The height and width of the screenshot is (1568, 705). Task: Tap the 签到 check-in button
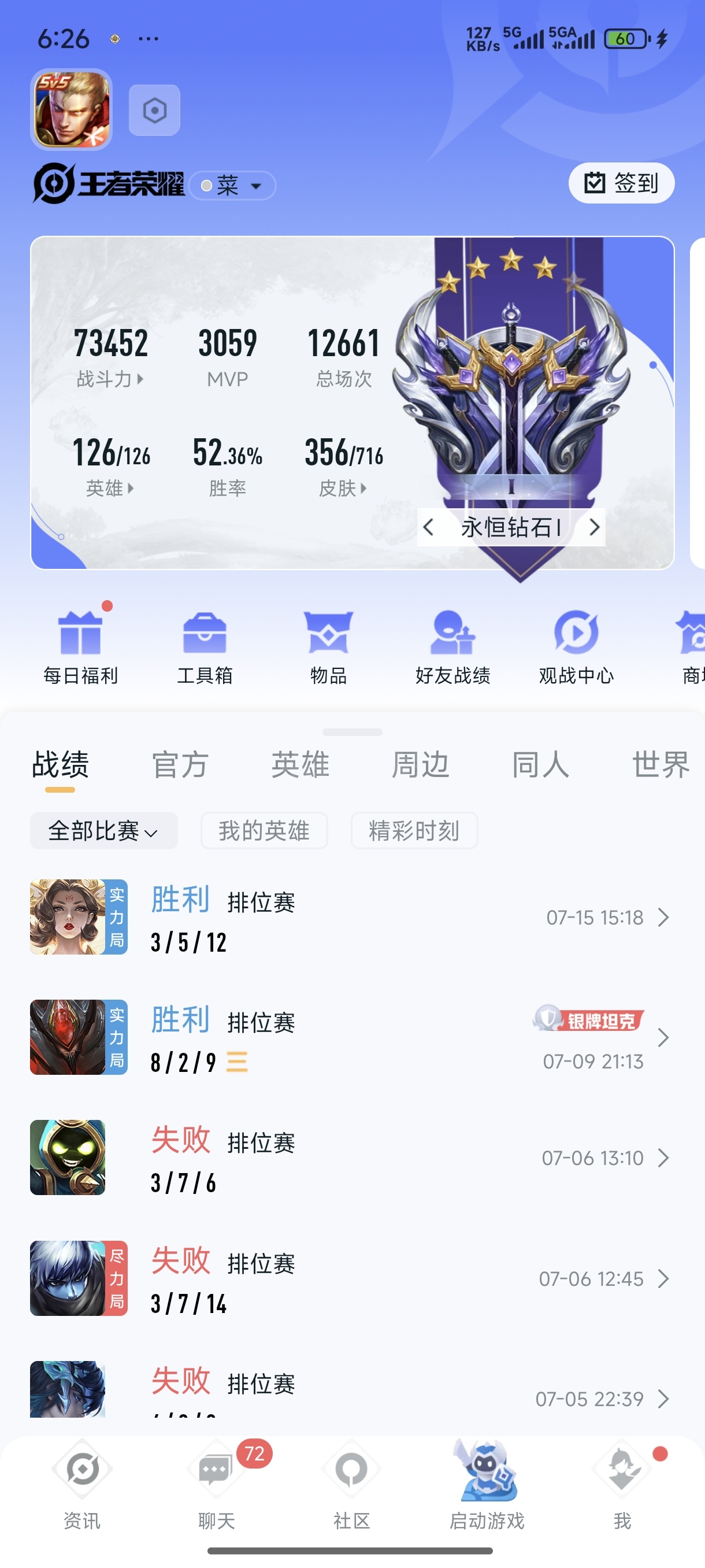pyautogui.click(x=621, y=183)
